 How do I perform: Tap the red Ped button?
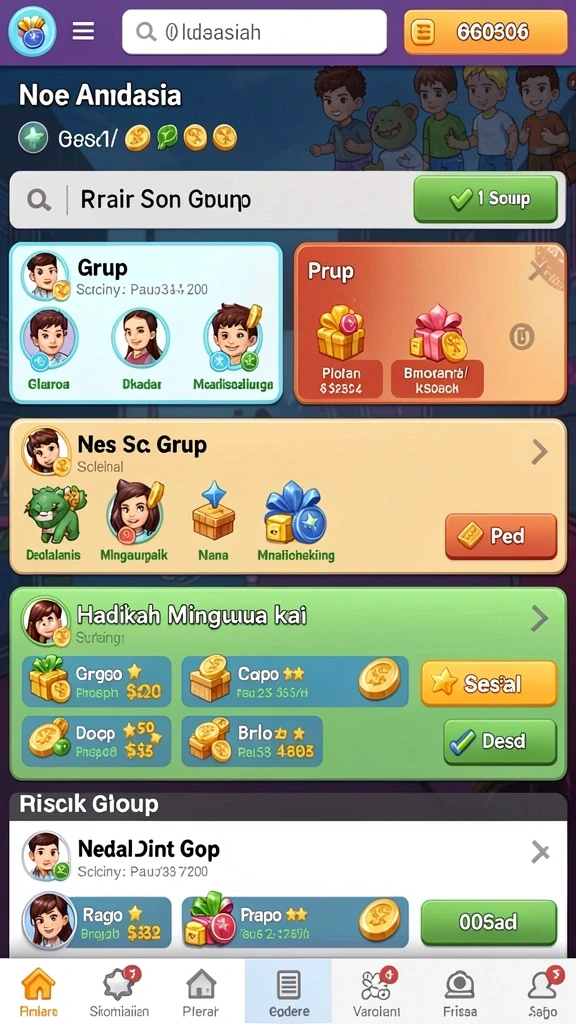tap(501, 536)
